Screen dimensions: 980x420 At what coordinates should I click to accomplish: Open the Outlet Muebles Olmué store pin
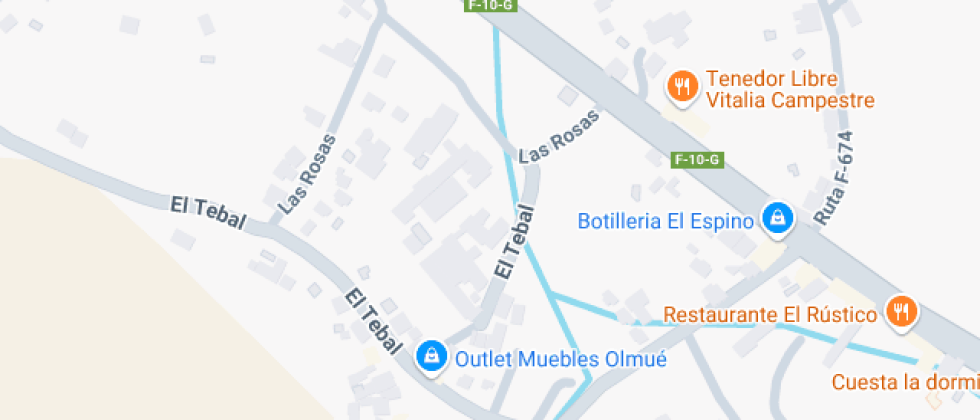pos(431,355)
